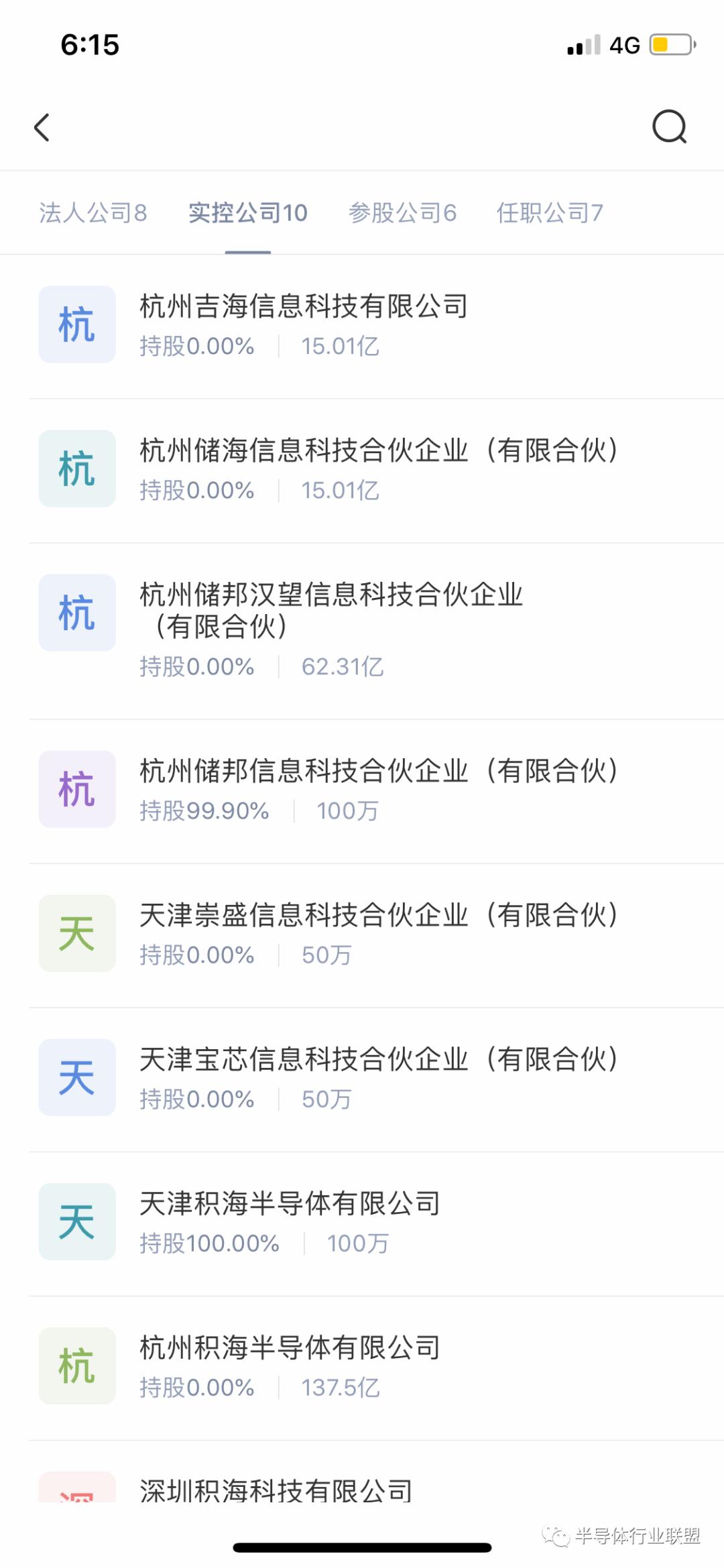The image size is (724, 1568).
Task: Tap the purple 杭 avatar for 杭州储邦信息科技
Action: 76,789
